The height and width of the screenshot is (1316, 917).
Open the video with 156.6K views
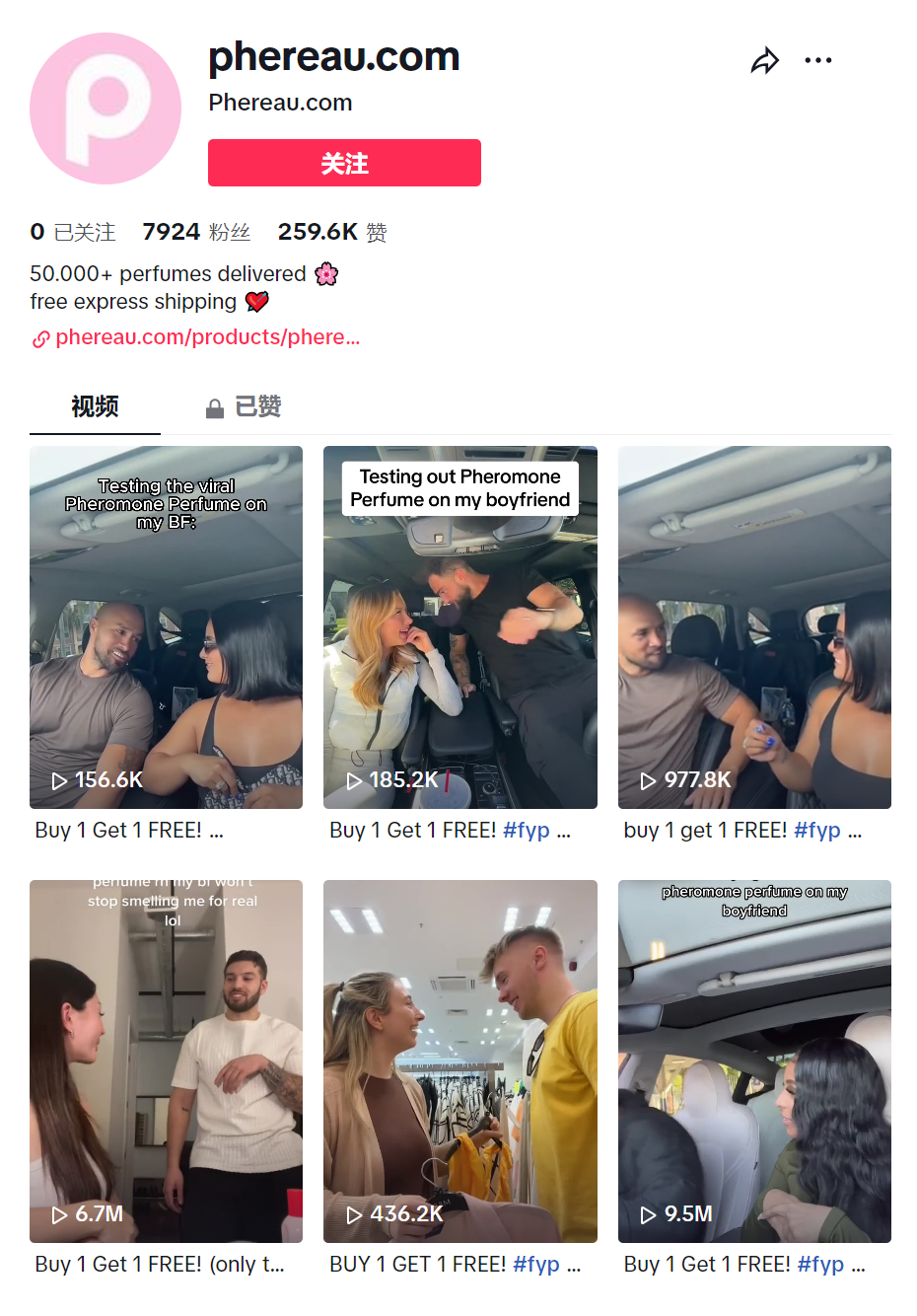[166, 627]
